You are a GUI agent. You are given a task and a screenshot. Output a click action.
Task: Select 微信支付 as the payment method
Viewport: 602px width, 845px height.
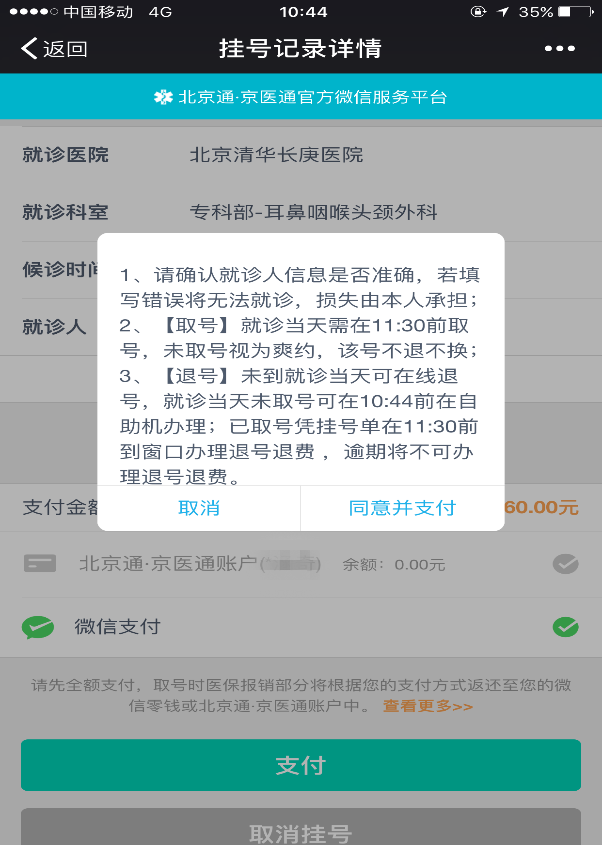(300, 627)
